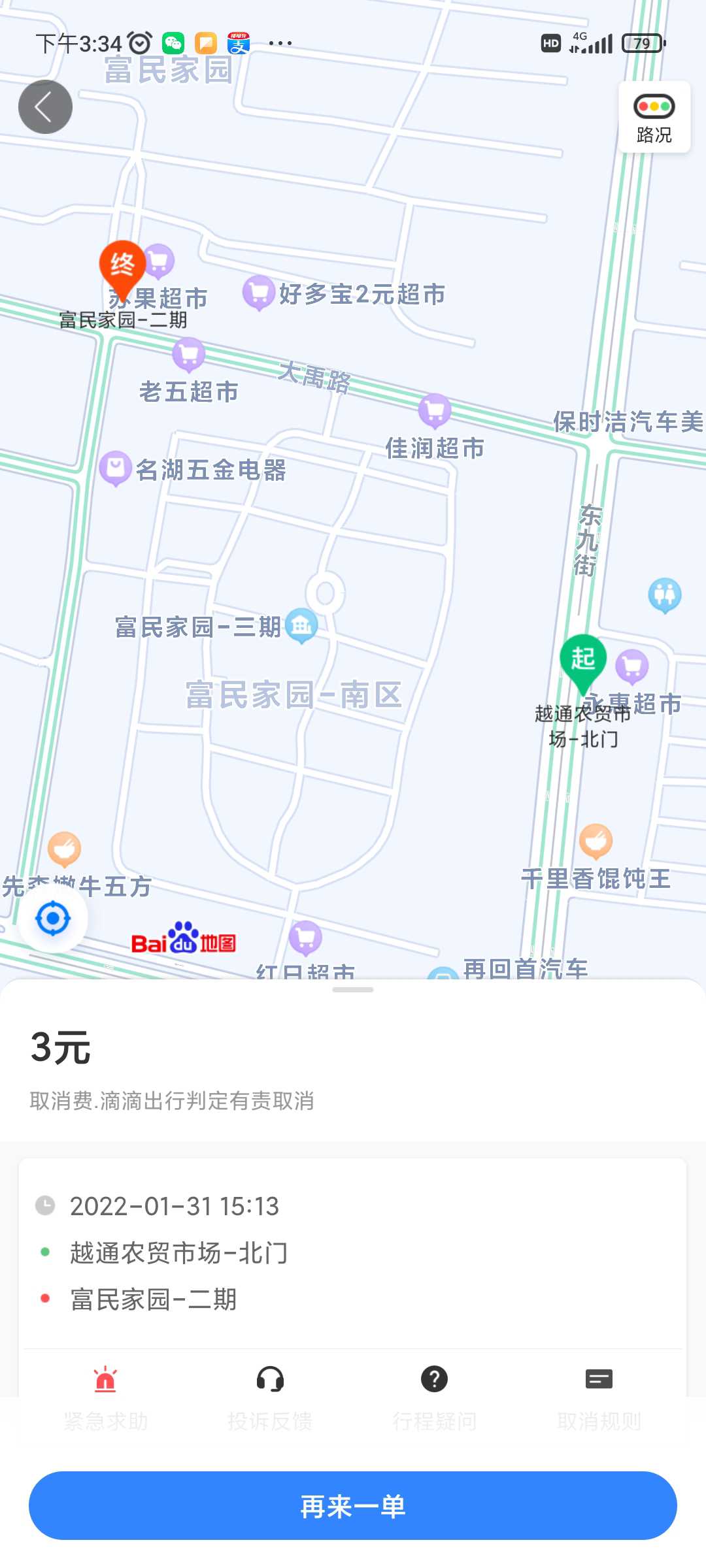Open 紧急求助 emergency help

(x=105, y=1397)
